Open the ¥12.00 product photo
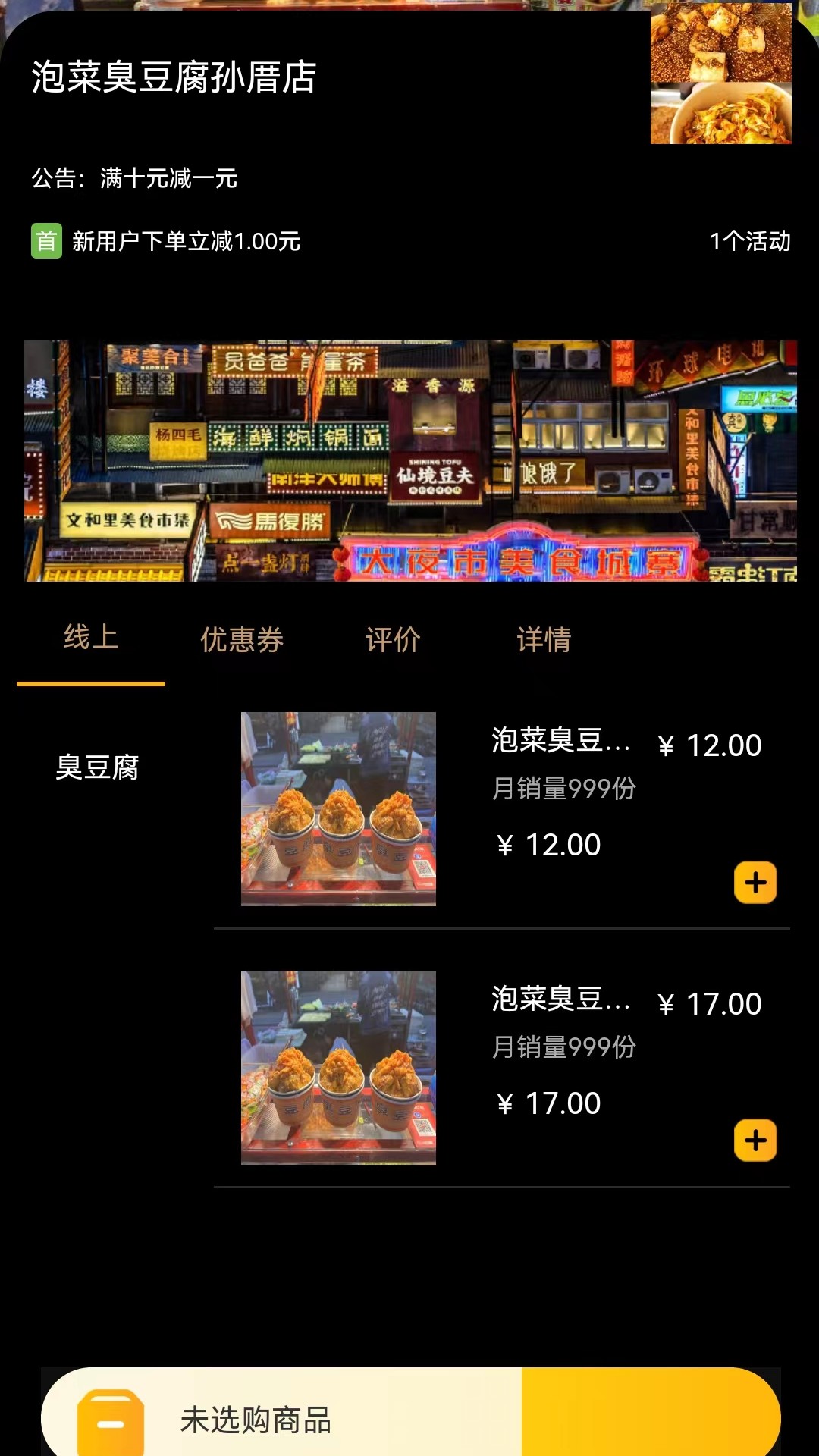The height and width of the screenshot is (1456, 819). (x=338, y=809)
